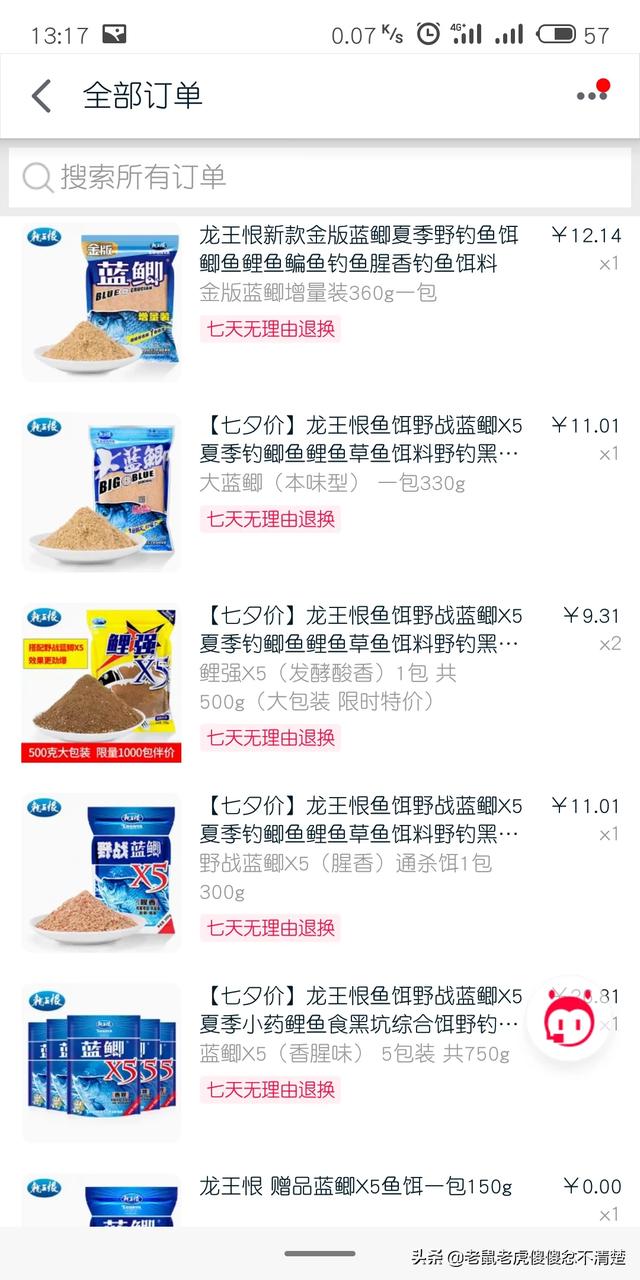Viewport: 640px width, 1280px height.
Task: Tap the 搜索所有订单 search box
Action: [320, 178]
